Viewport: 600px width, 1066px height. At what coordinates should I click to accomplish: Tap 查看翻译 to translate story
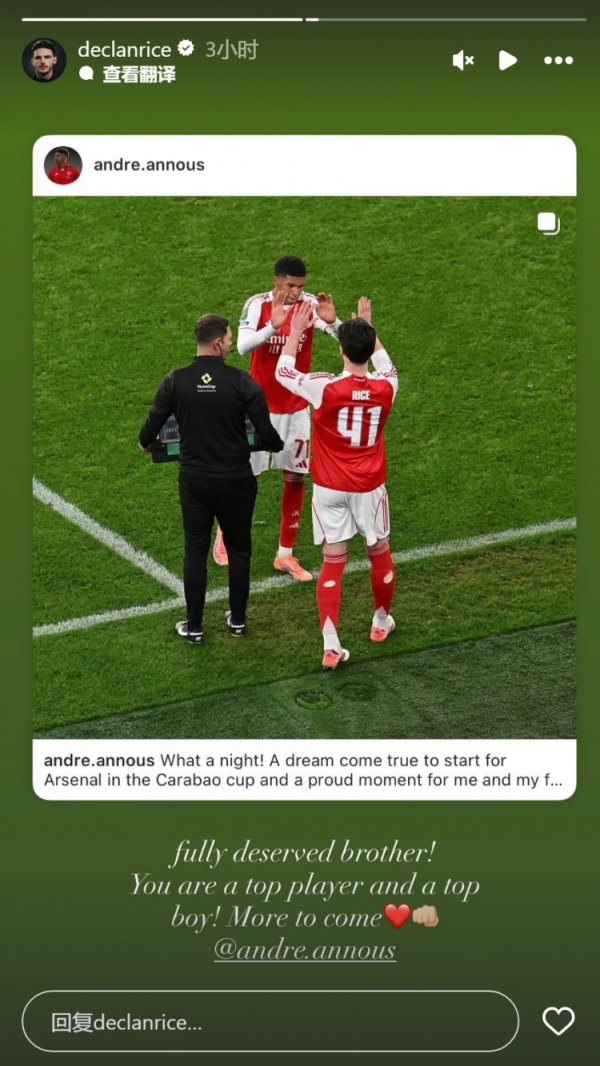click(138, 74)
